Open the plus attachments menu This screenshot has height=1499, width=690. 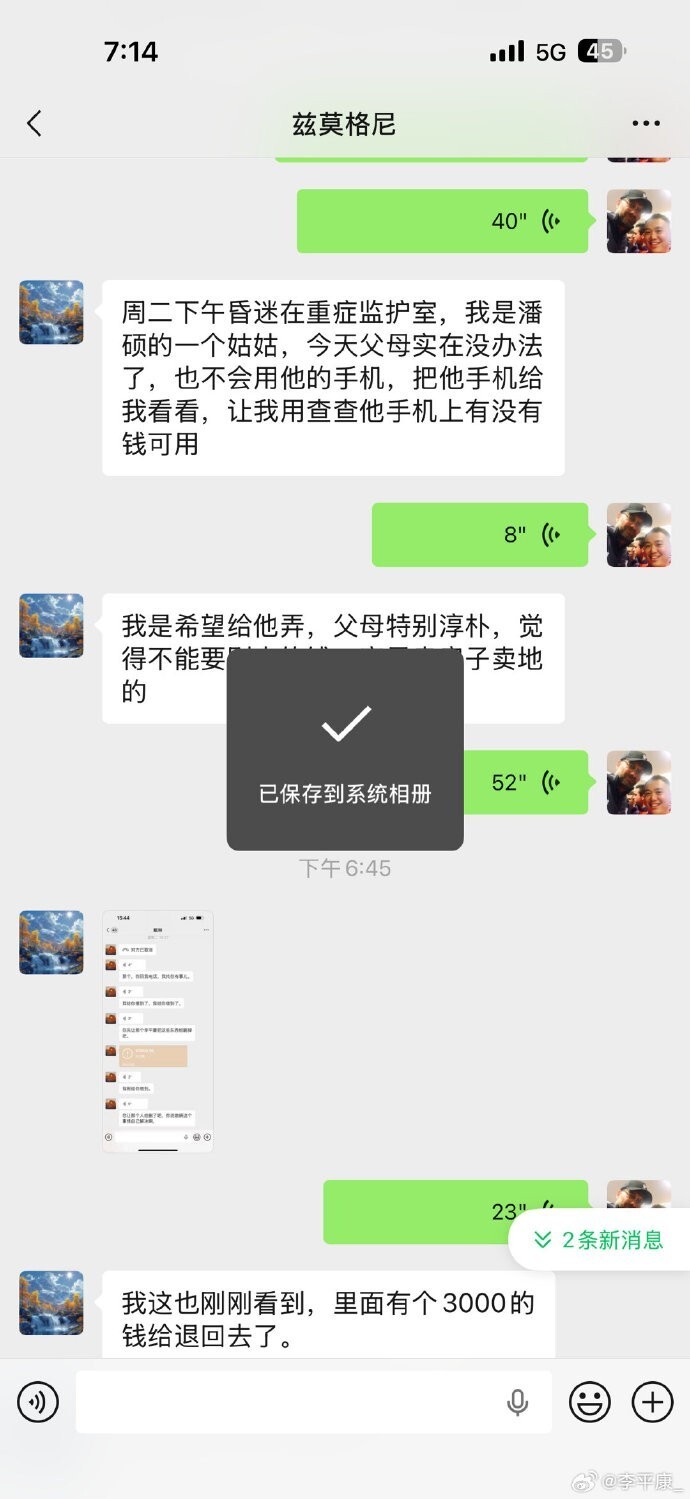652,1402
